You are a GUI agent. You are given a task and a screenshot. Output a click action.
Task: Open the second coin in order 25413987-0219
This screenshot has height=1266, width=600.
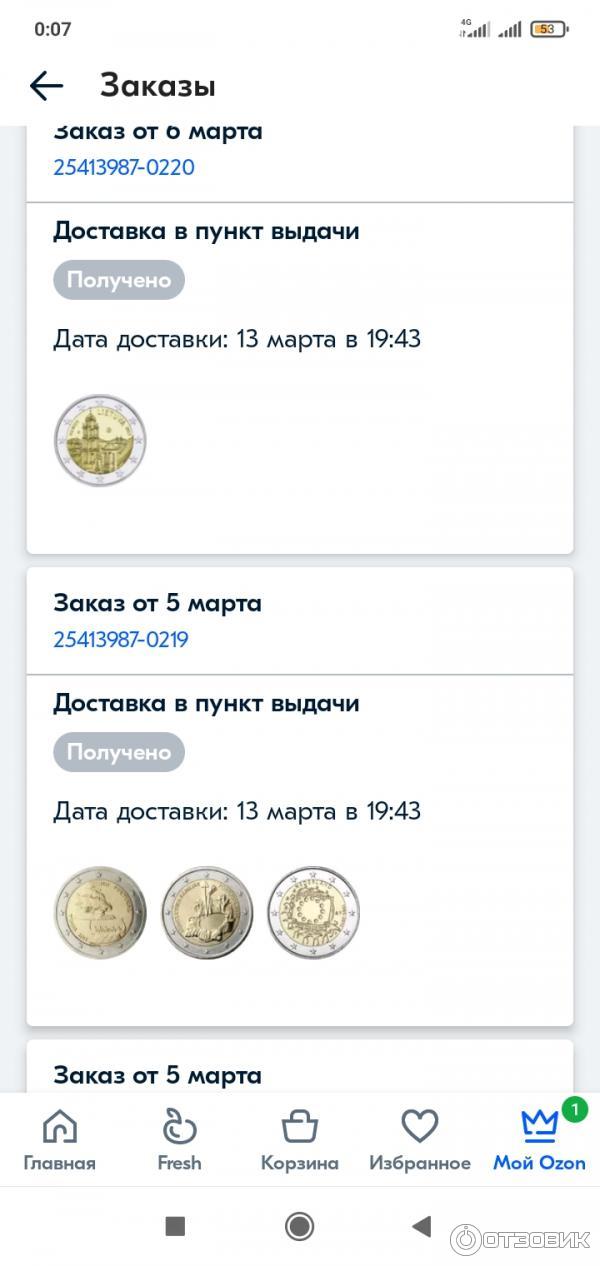tap(207, 912)
